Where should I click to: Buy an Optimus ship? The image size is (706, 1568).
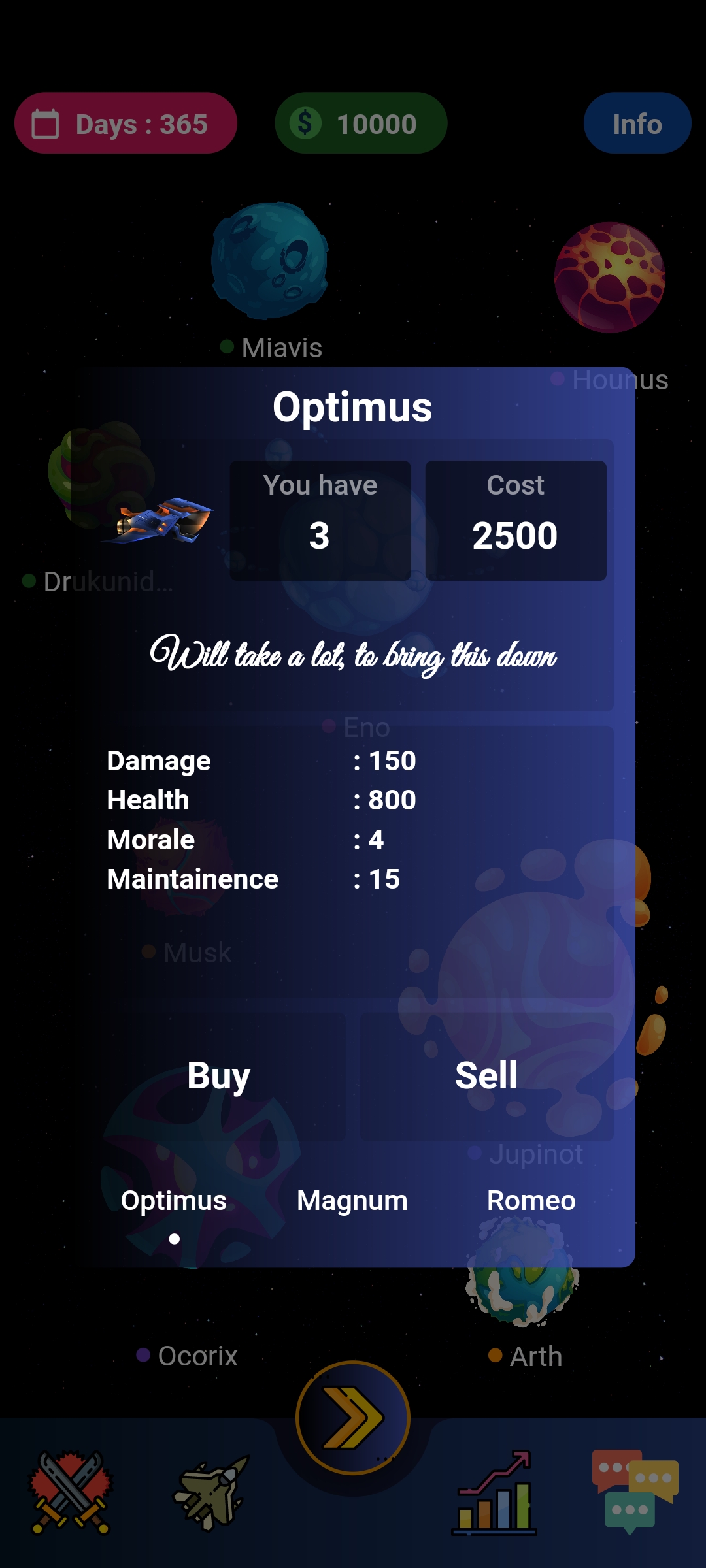(219, 1076)
